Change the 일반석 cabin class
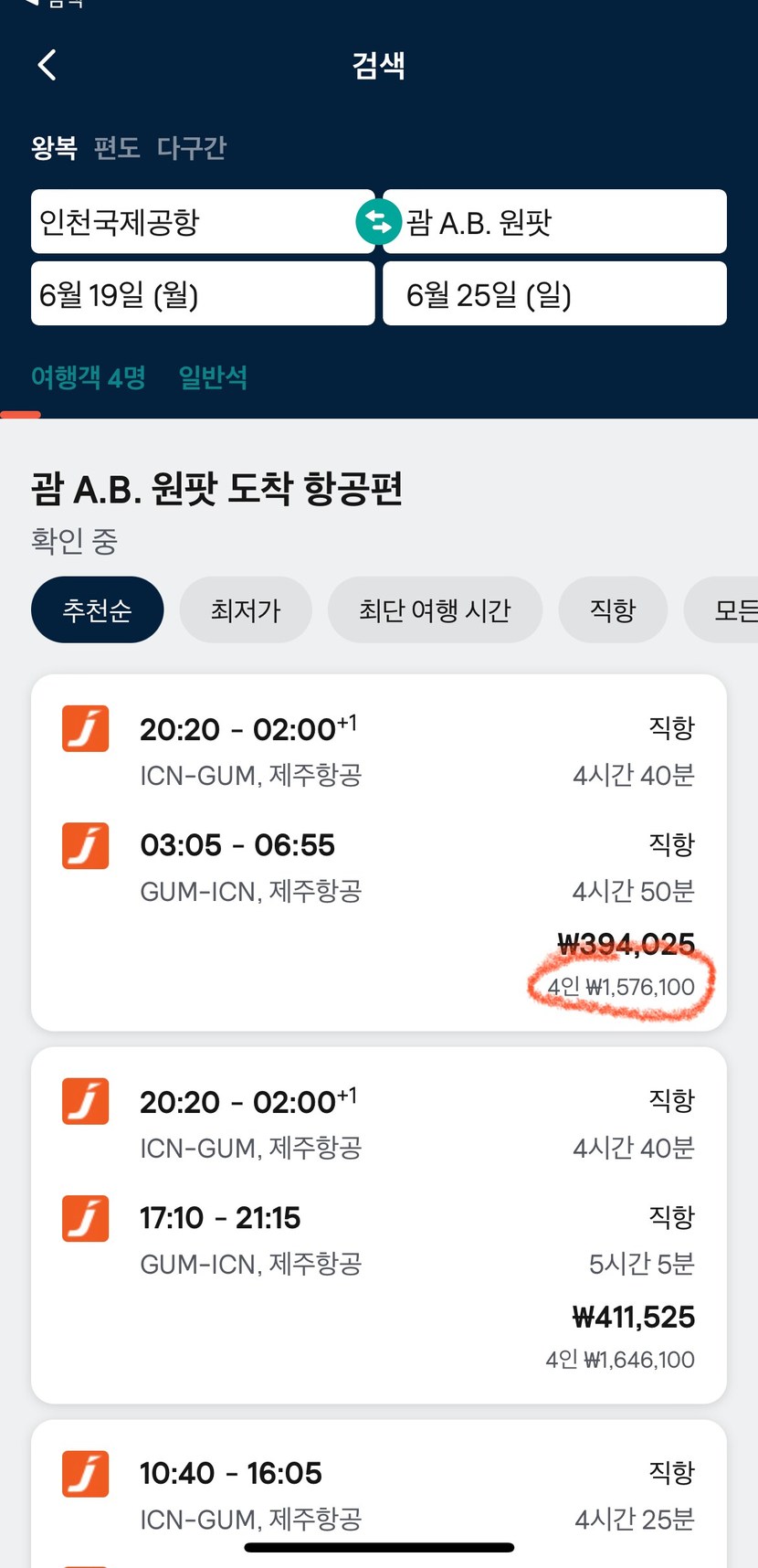This screenshot has height=1568, width=758. pos(213,376)
